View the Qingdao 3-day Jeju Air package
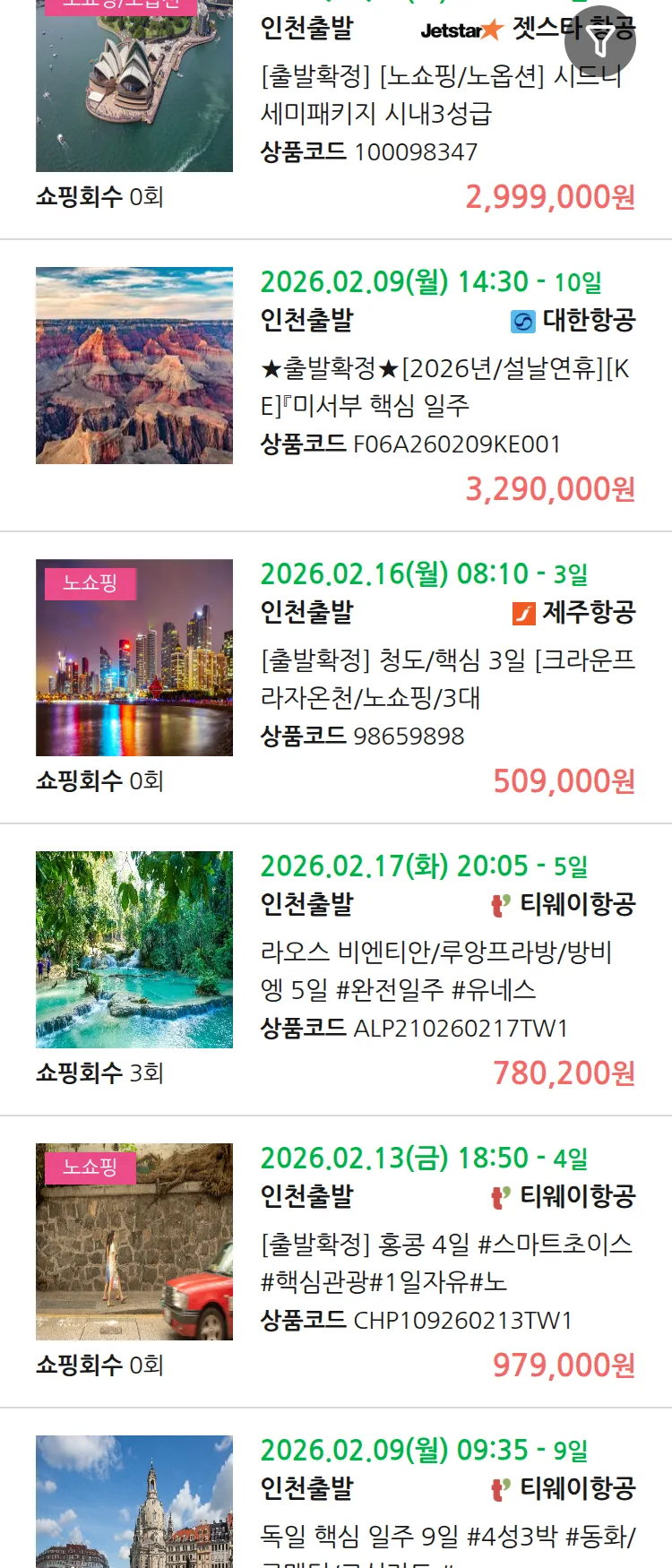Screen dimensions: 672x1568 point(445,677)
